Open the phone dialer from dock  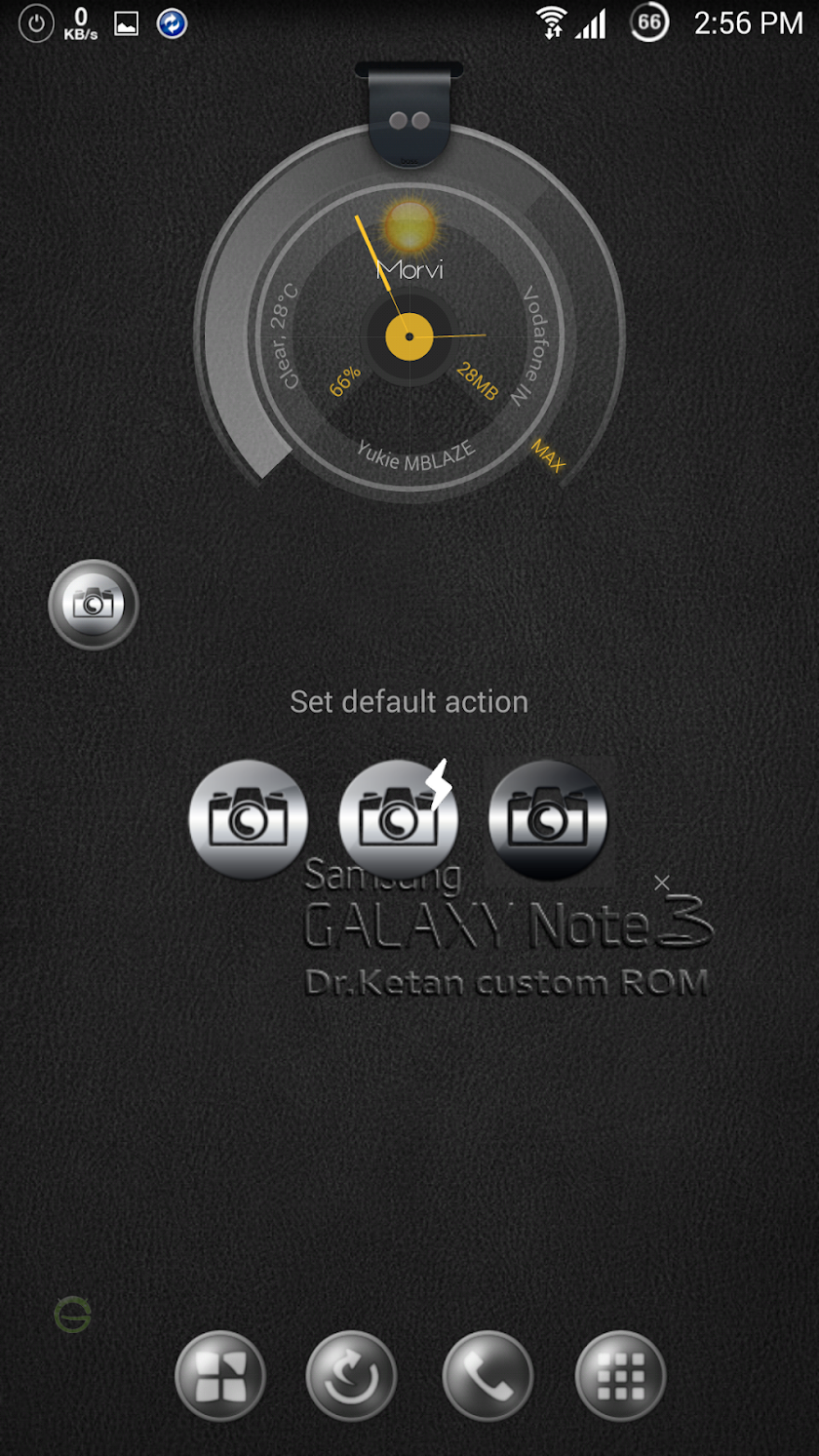pyautogui.click(x=487, y=1376)
